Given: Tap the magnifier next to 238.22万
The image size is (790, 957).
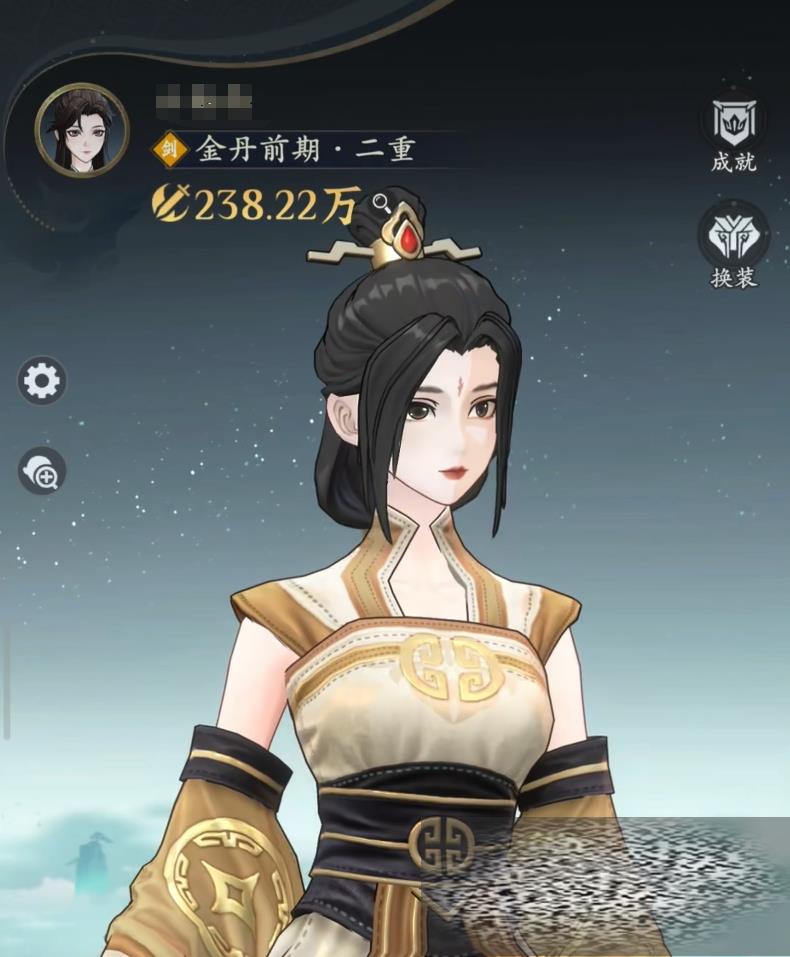Looking at the screenshot, I should click(381, 204).
